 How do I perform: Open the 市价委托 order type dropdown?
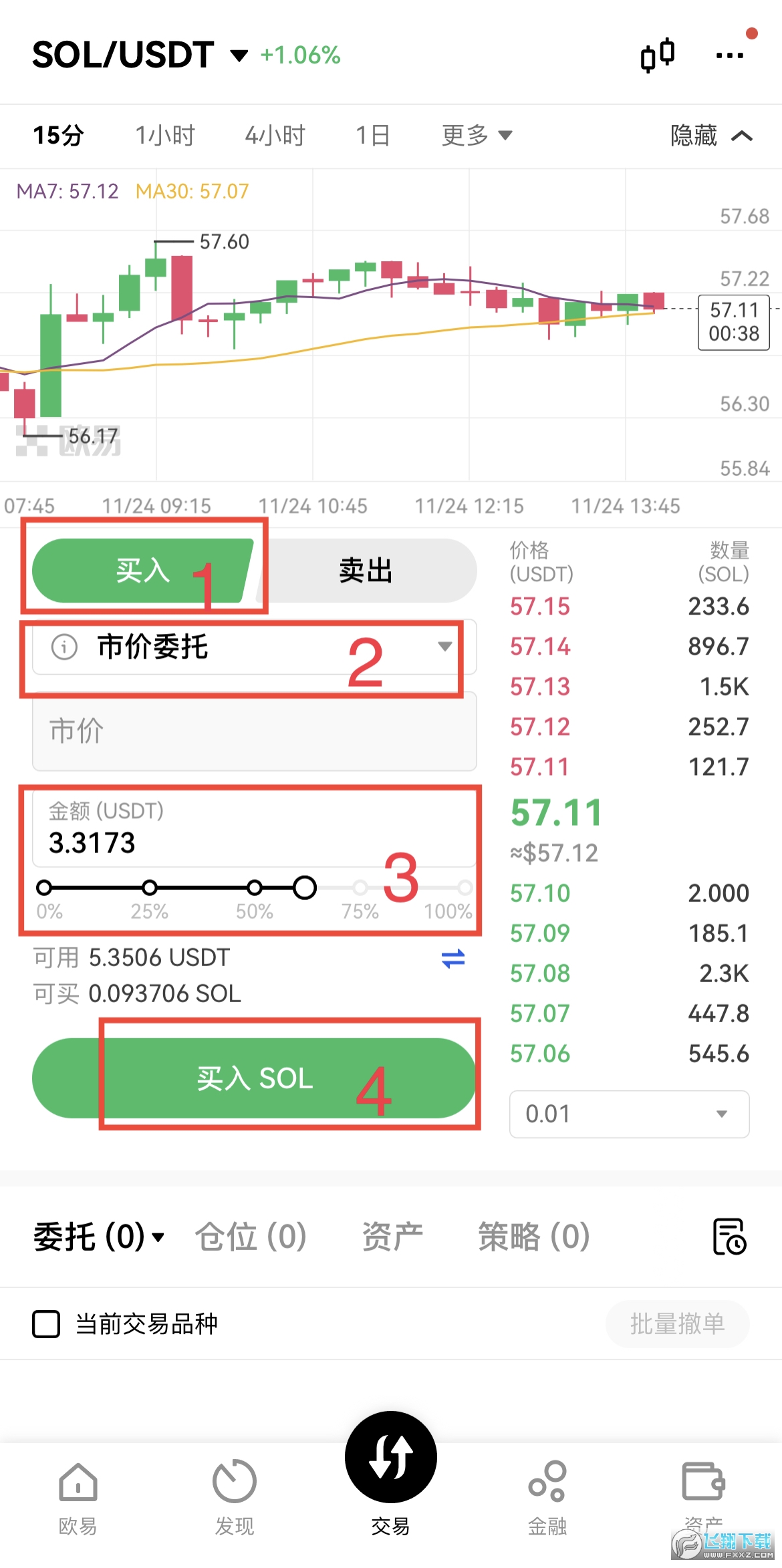[x=254, y=647]
